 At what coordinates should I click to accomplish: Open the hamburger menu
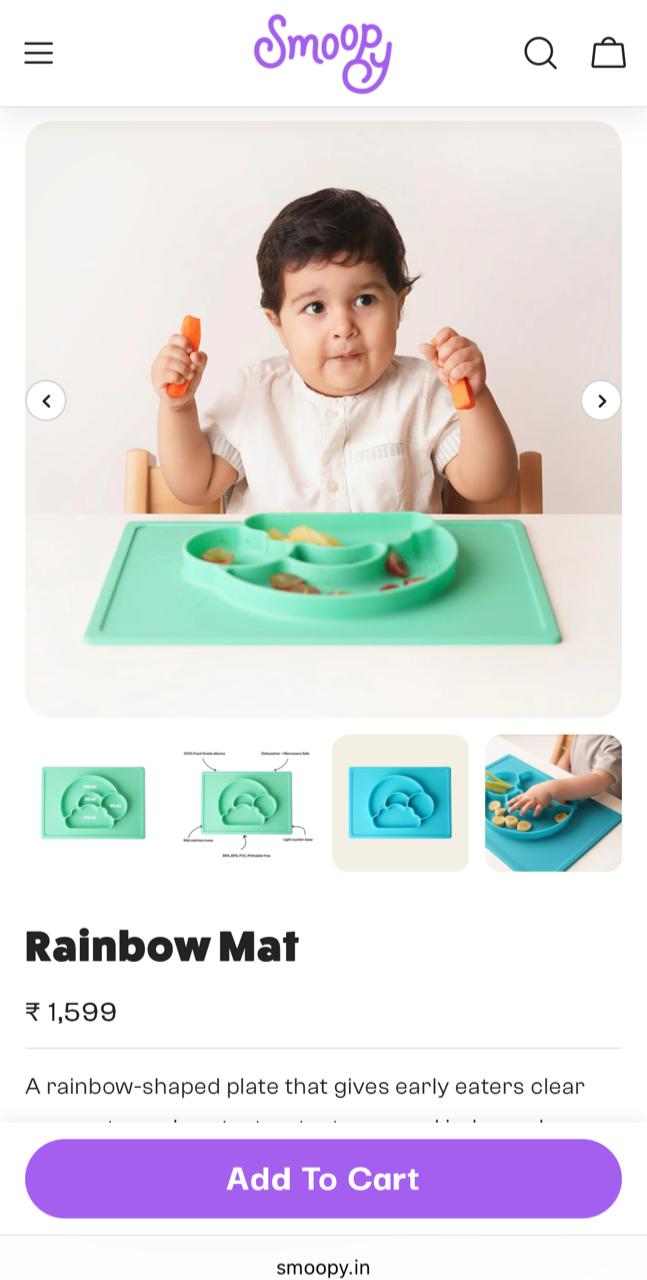coord(39,53)
